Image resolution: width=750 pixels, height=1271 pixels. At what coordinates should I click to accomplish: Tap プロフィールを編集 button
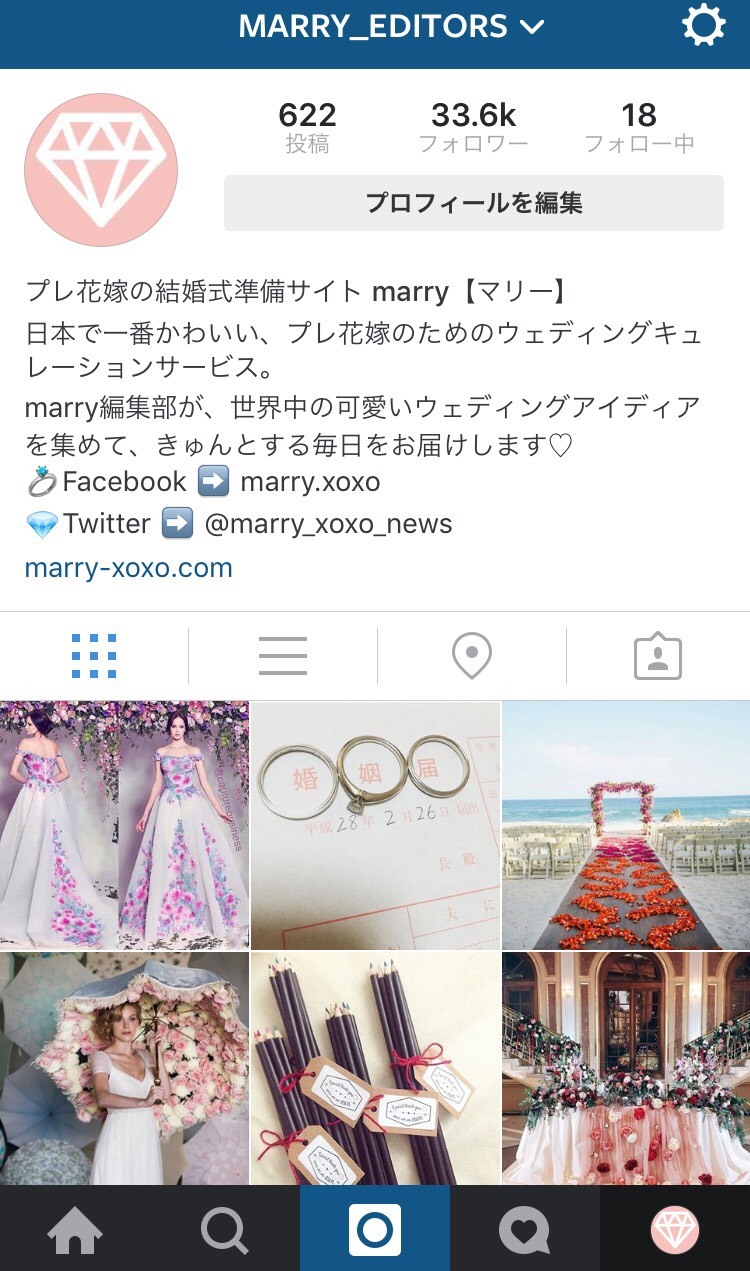click(473, 203)
